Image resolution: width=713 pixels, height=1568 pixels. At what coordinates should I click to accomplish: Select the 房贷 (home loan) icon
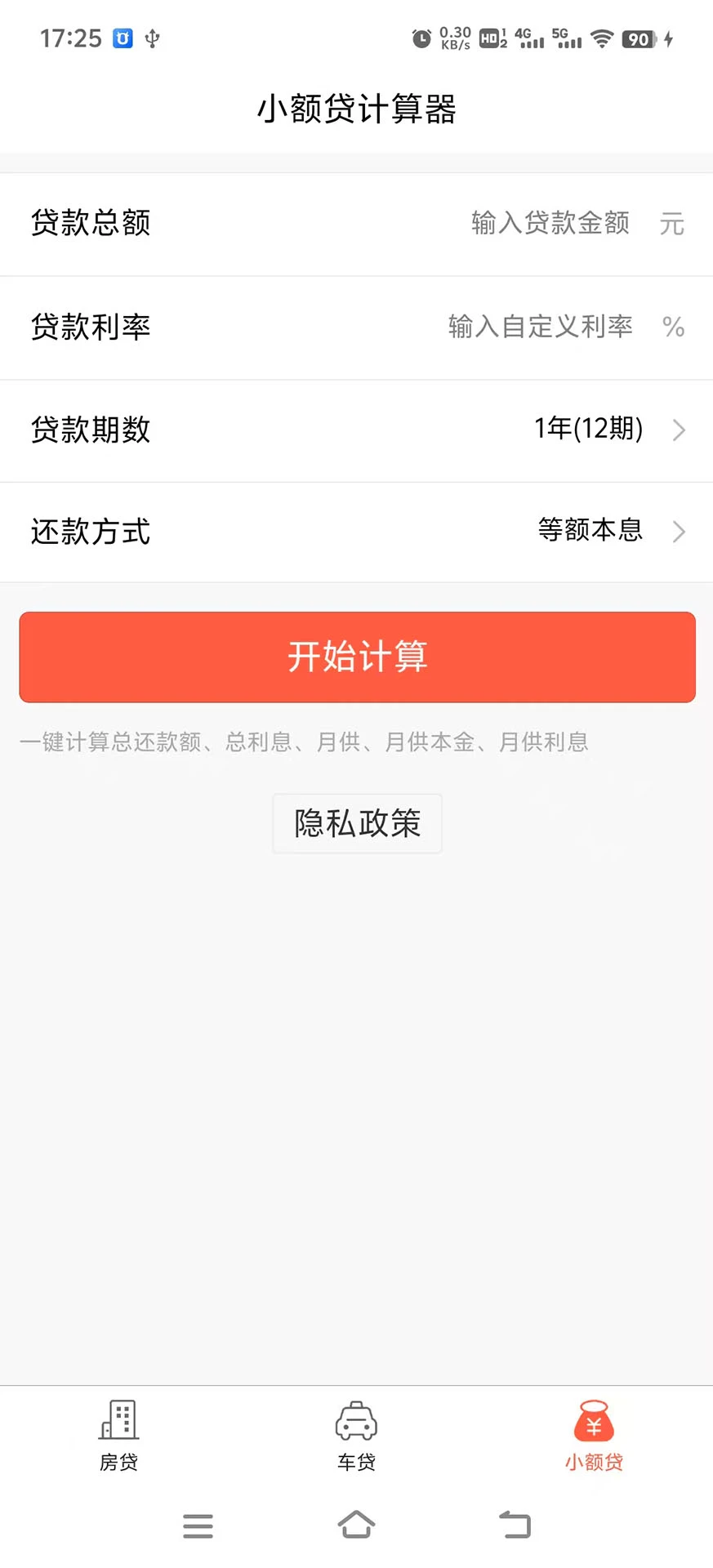tap(118, 1419)
